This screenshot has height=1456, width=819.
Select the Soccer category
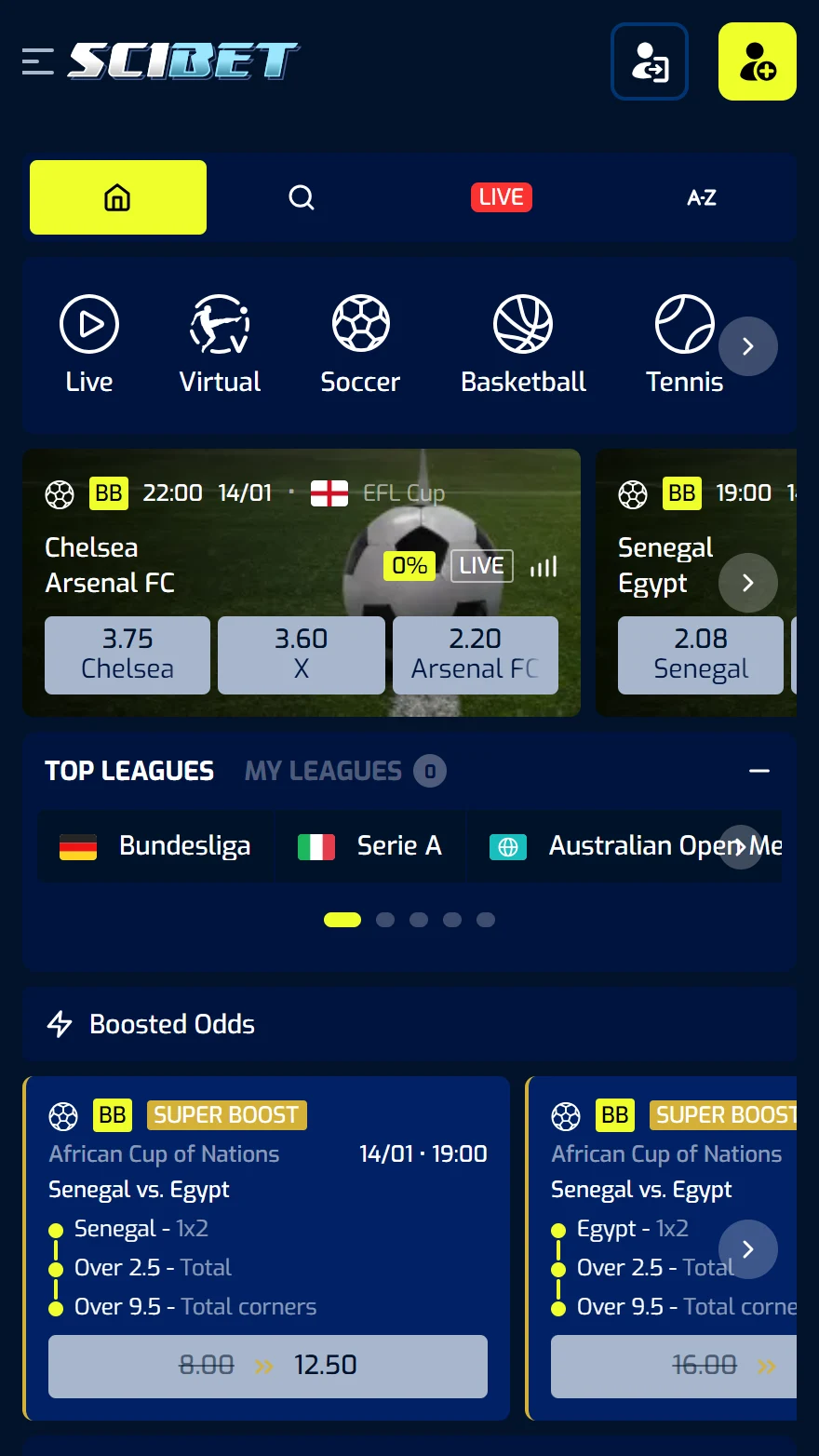(360, 344)
